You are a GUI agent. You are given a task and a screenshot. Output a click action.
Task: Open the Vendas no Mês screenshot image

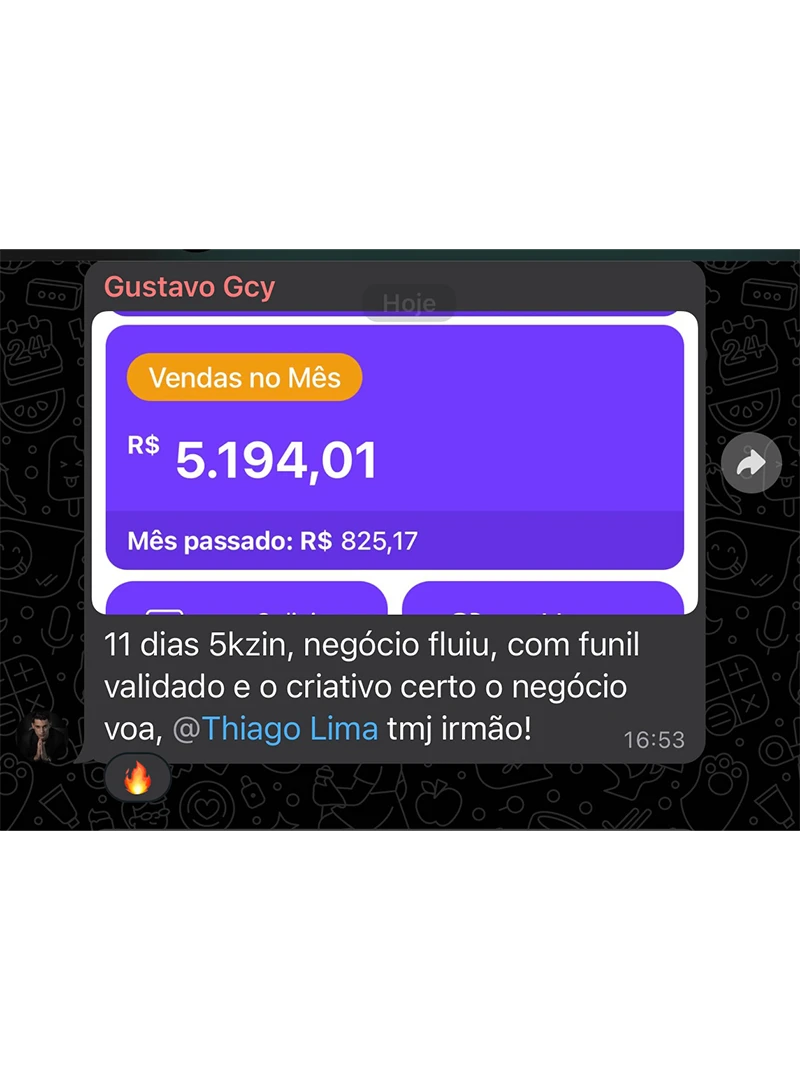point(395,460)
